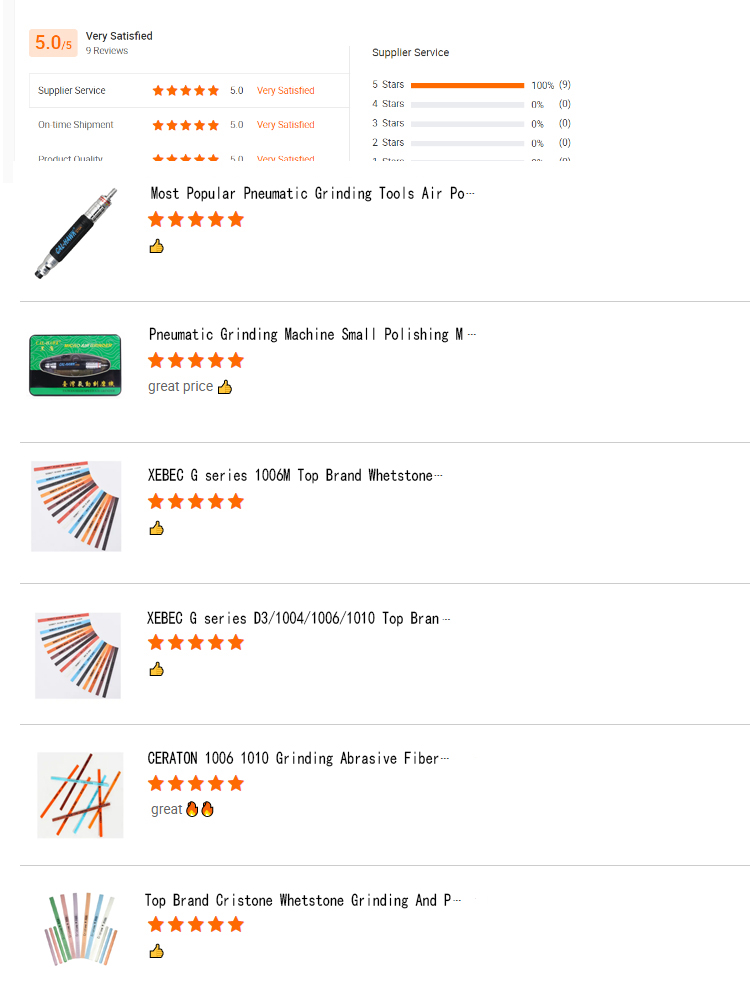
Task: Click the thumbs-up icon beside 'great price'
Action: [x=225, y=386]
